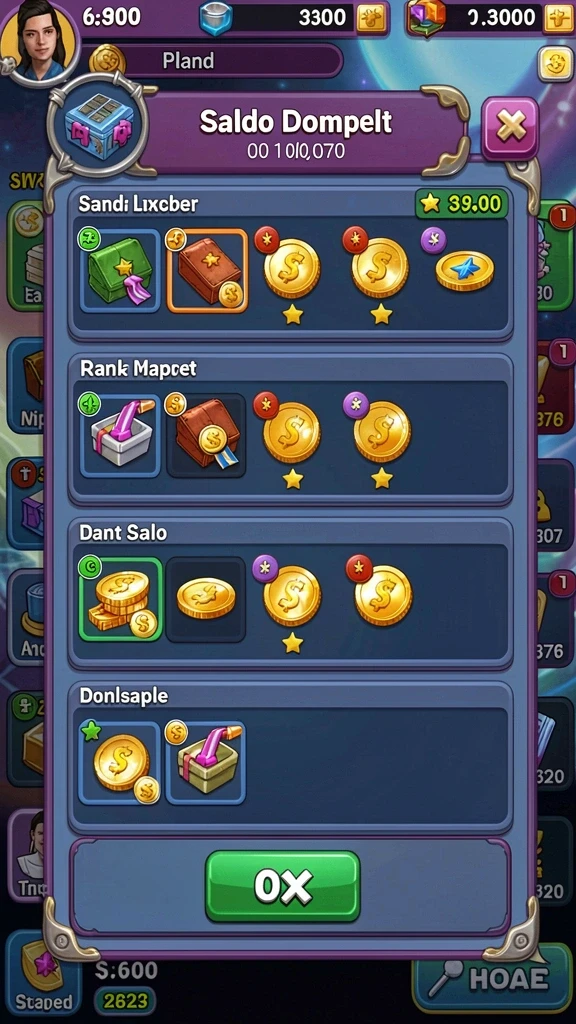Add more to the 0.3000 gem currency
Image resolution: width=576 pixels, height=1024 pixels.
(558, 18)
